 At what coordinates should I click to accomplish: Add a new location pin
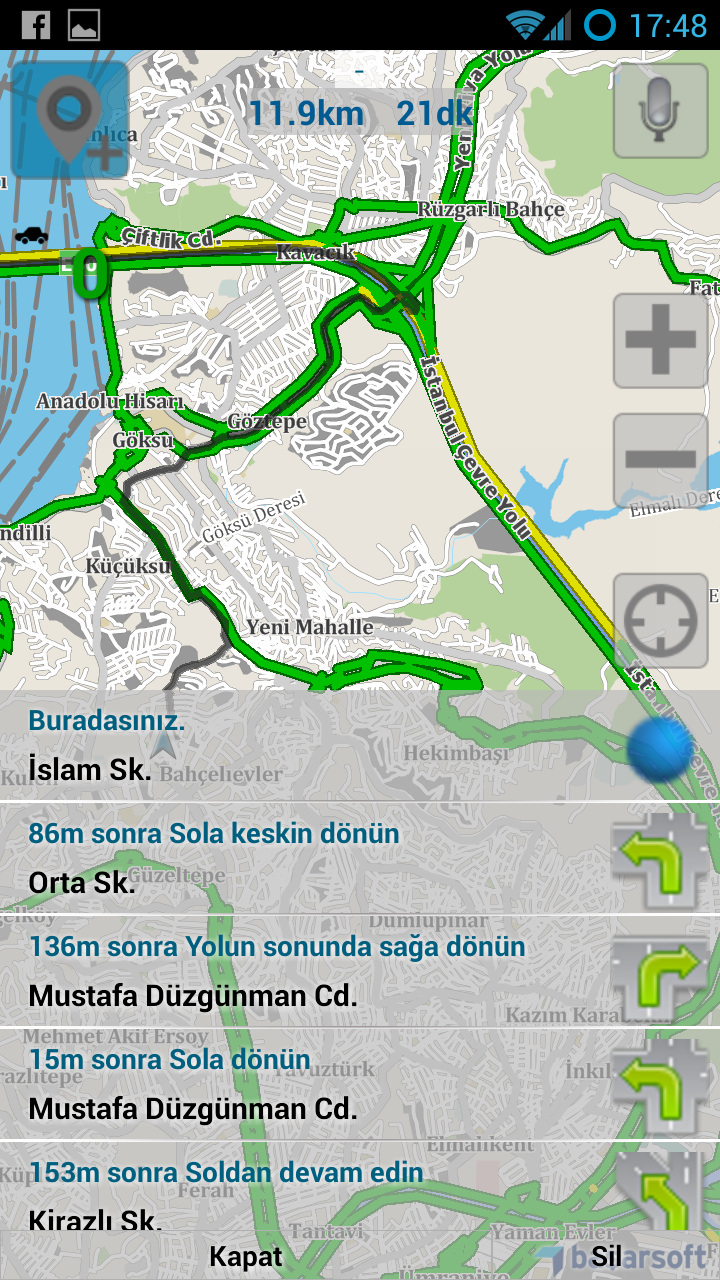click(69, 120)
